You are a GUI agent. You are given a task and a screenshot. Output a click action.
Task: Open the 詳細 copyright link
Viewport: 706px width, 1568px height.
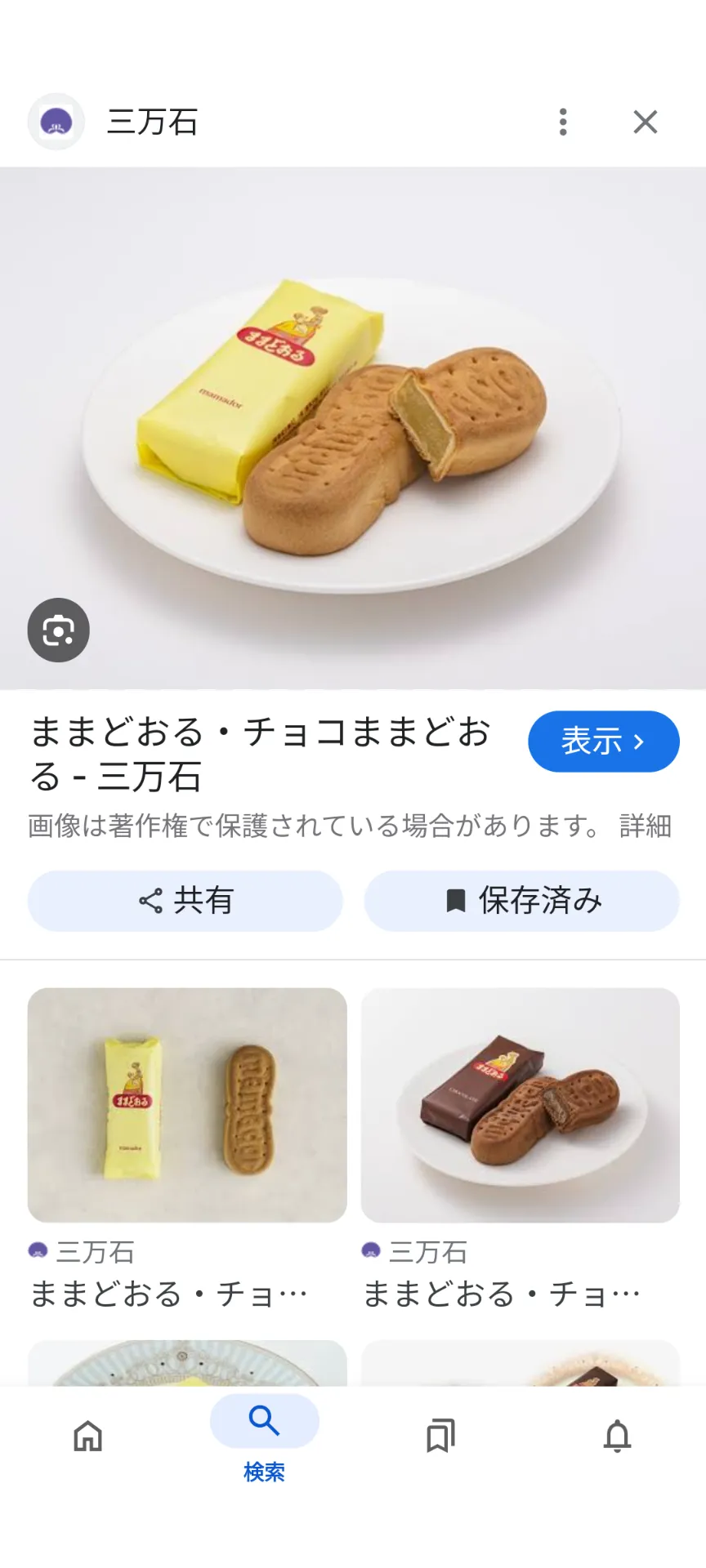646,826
